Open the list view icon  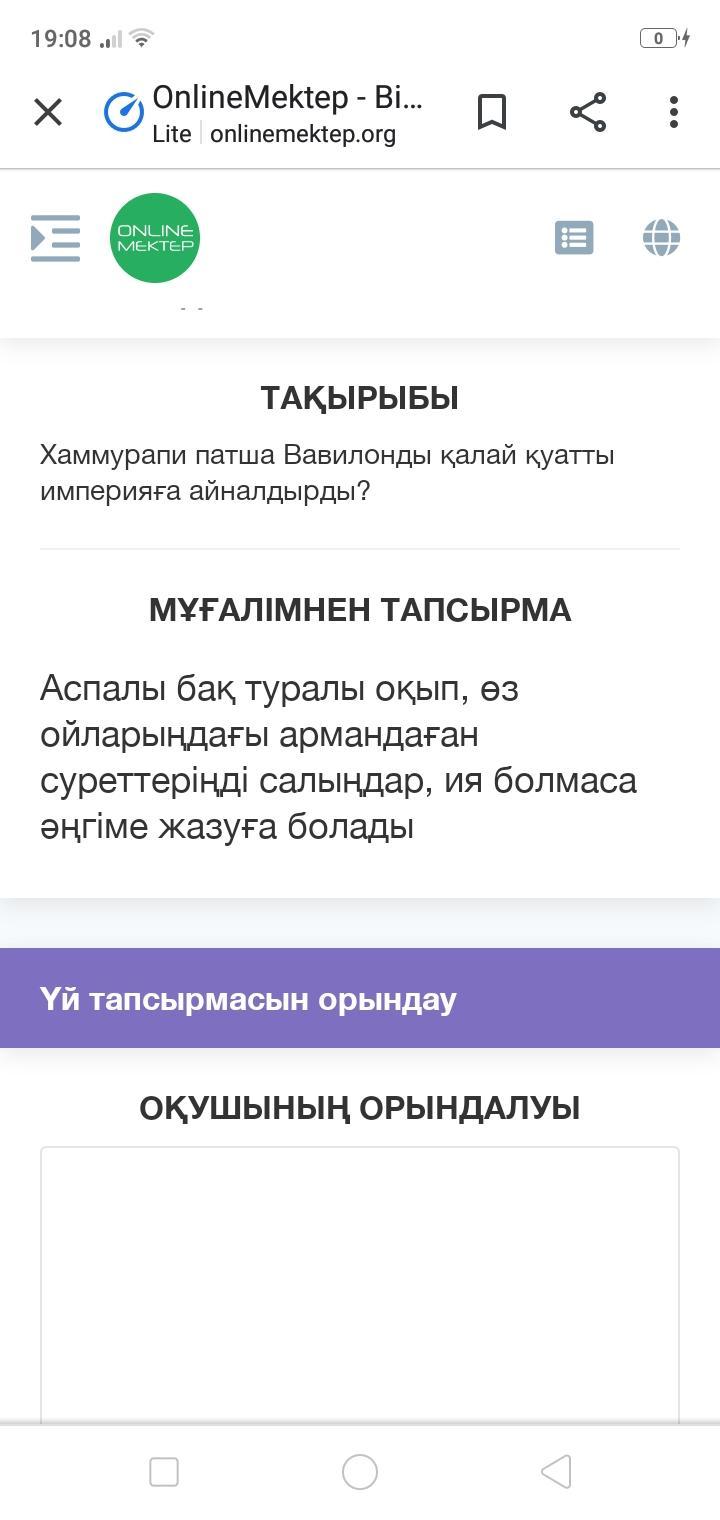[x=574, y=238]
